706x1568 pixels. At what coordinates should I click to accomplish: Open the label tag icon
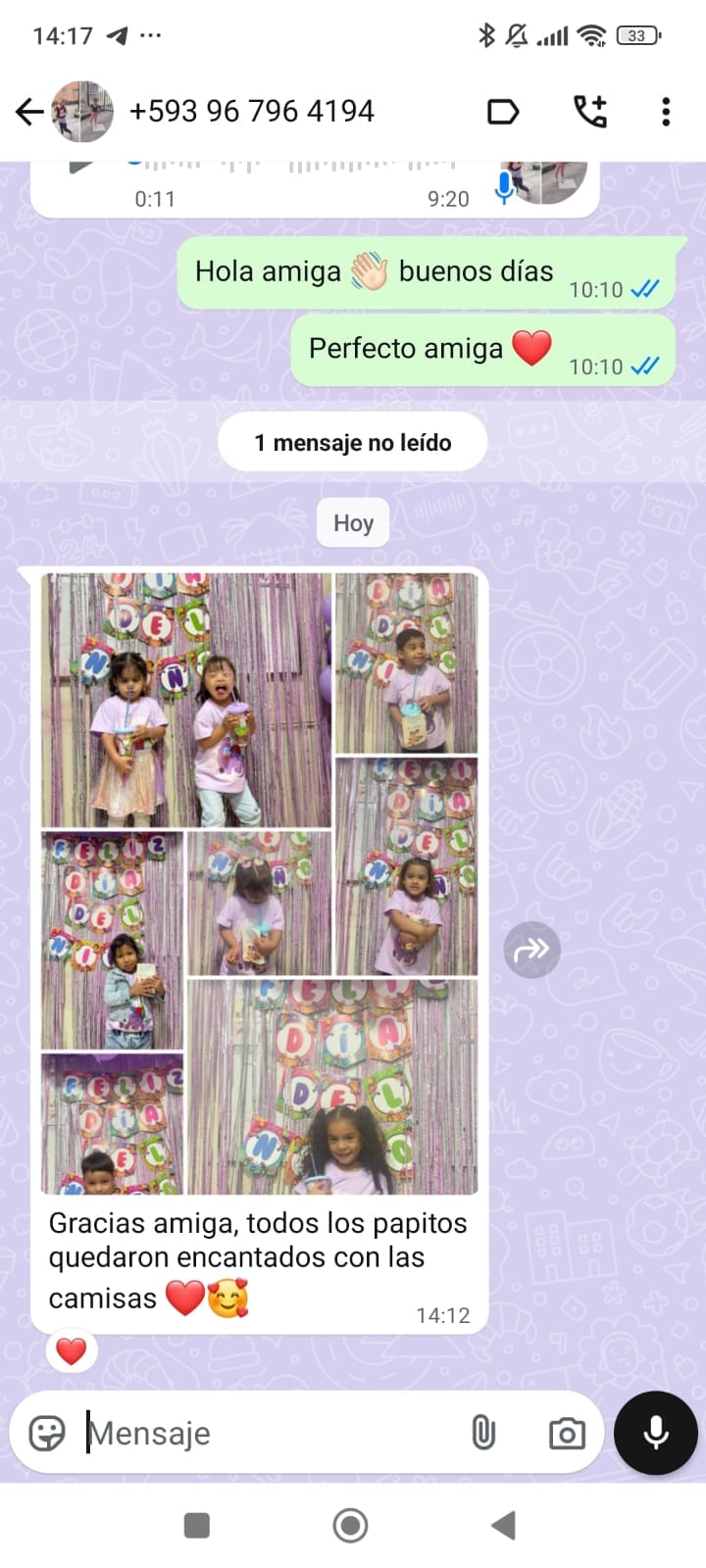pyautogui.click(x=503, y=112)
